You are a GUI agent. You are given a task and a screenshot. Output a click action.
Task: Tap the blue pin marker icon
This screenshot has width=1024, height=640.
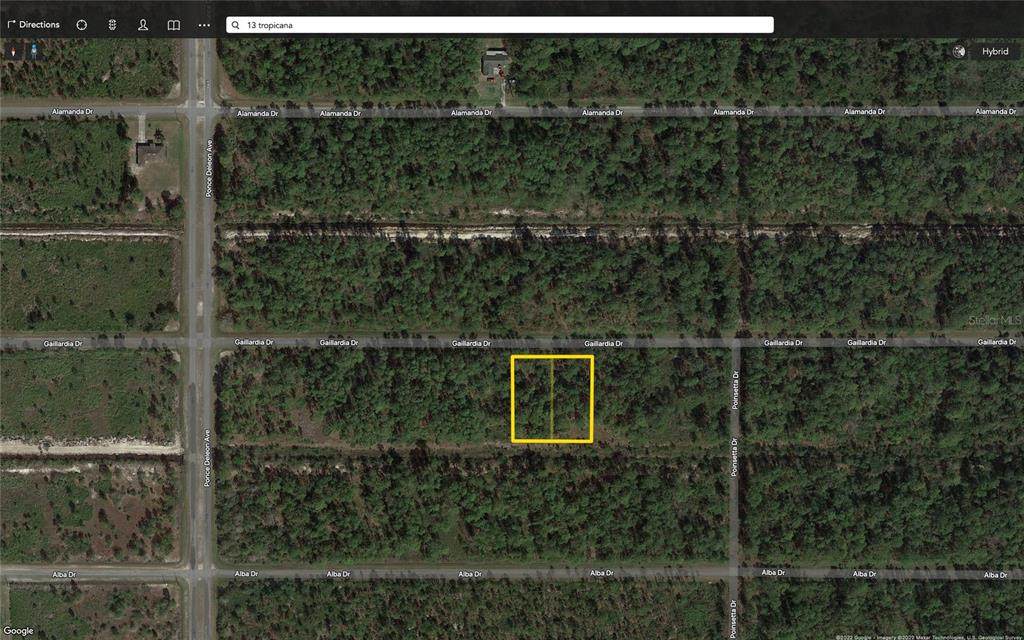[34, 49]
